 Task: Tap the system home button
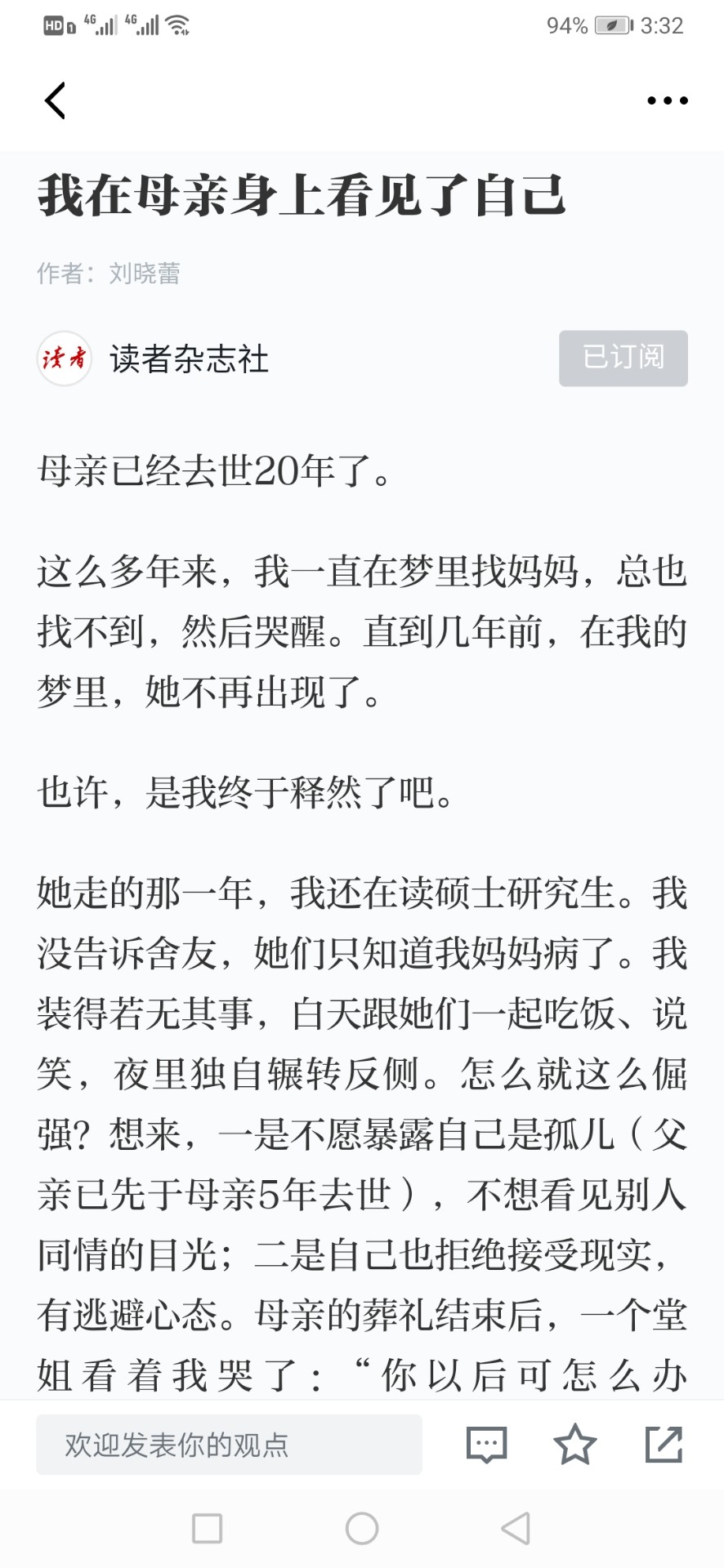(x=361, y=1528)
